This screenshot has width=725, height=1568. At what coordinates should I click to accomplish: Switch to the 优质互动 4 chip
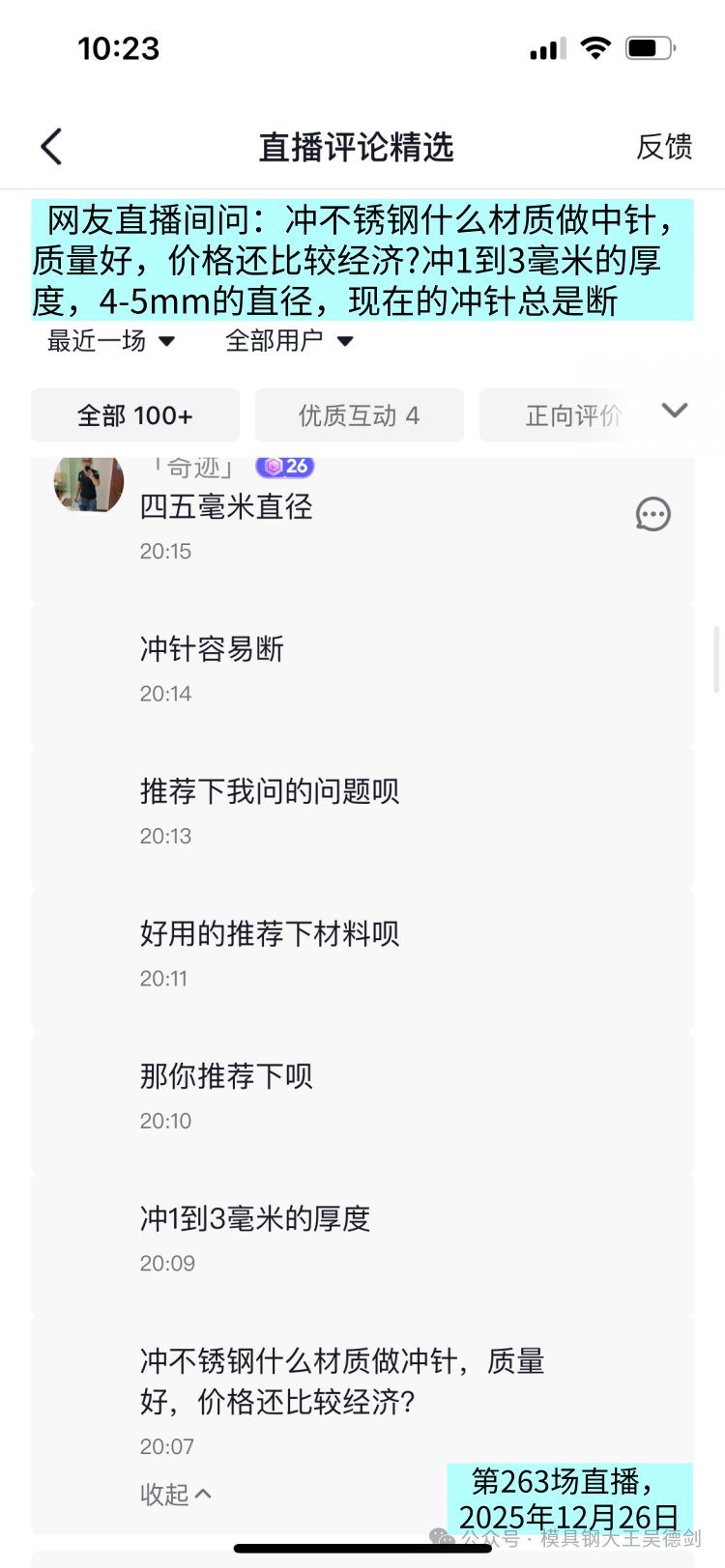coord(359,415)
